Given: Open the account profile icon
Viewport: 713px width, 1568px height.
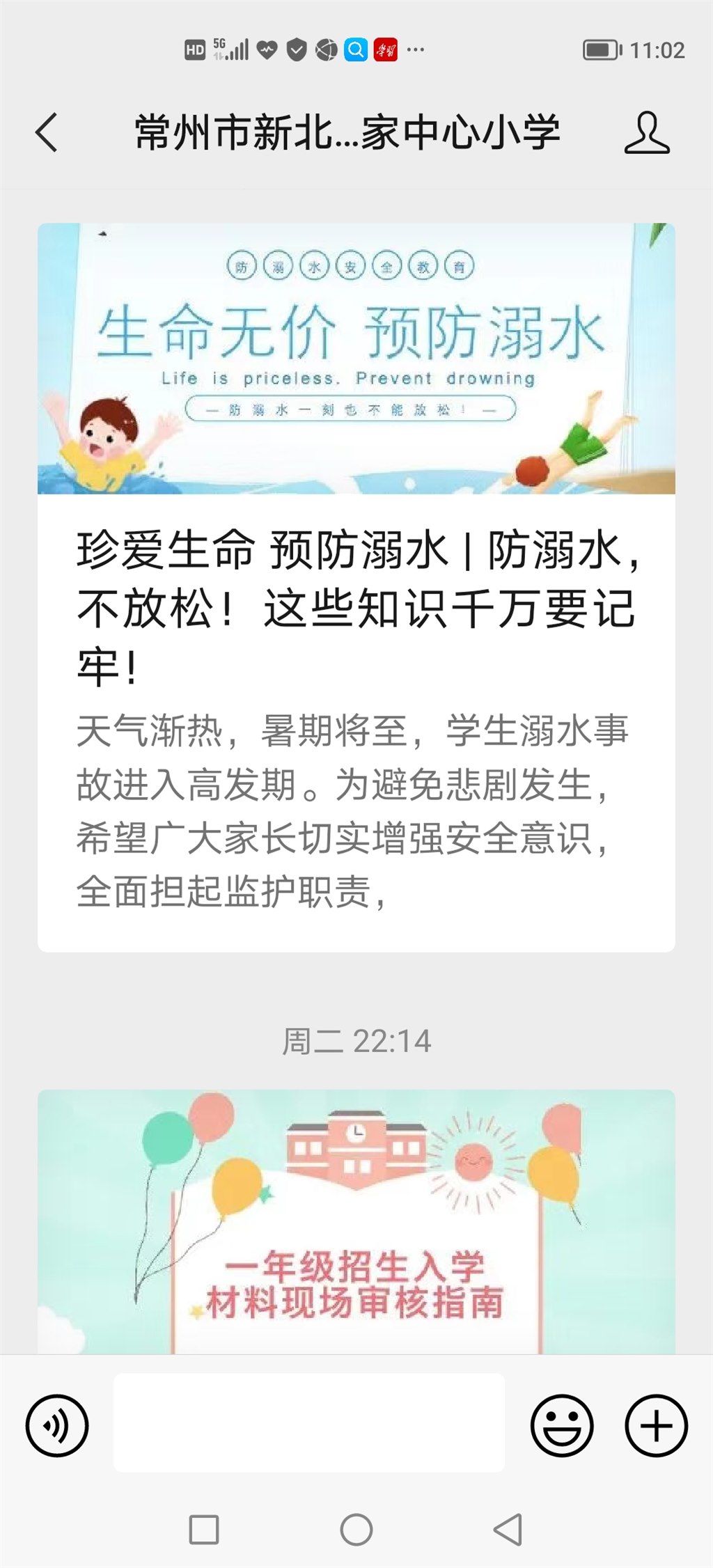Looking at the screenshot, I should pyautogui.click(x=647, y=132).
